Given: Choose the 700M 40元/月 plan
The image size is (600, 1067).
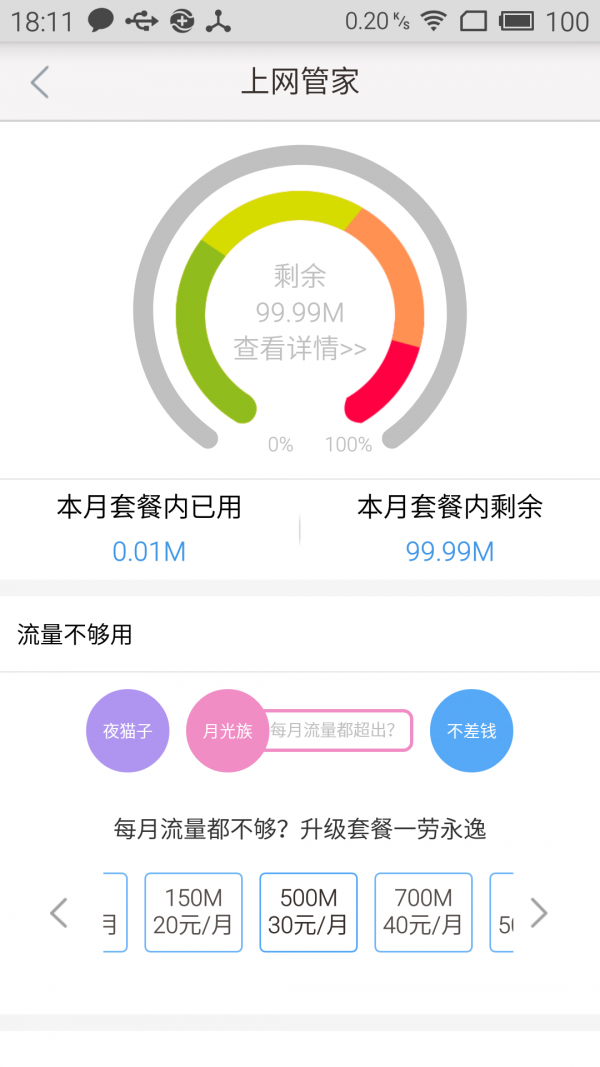Looking at the screenshot, I should pos(423,912).
